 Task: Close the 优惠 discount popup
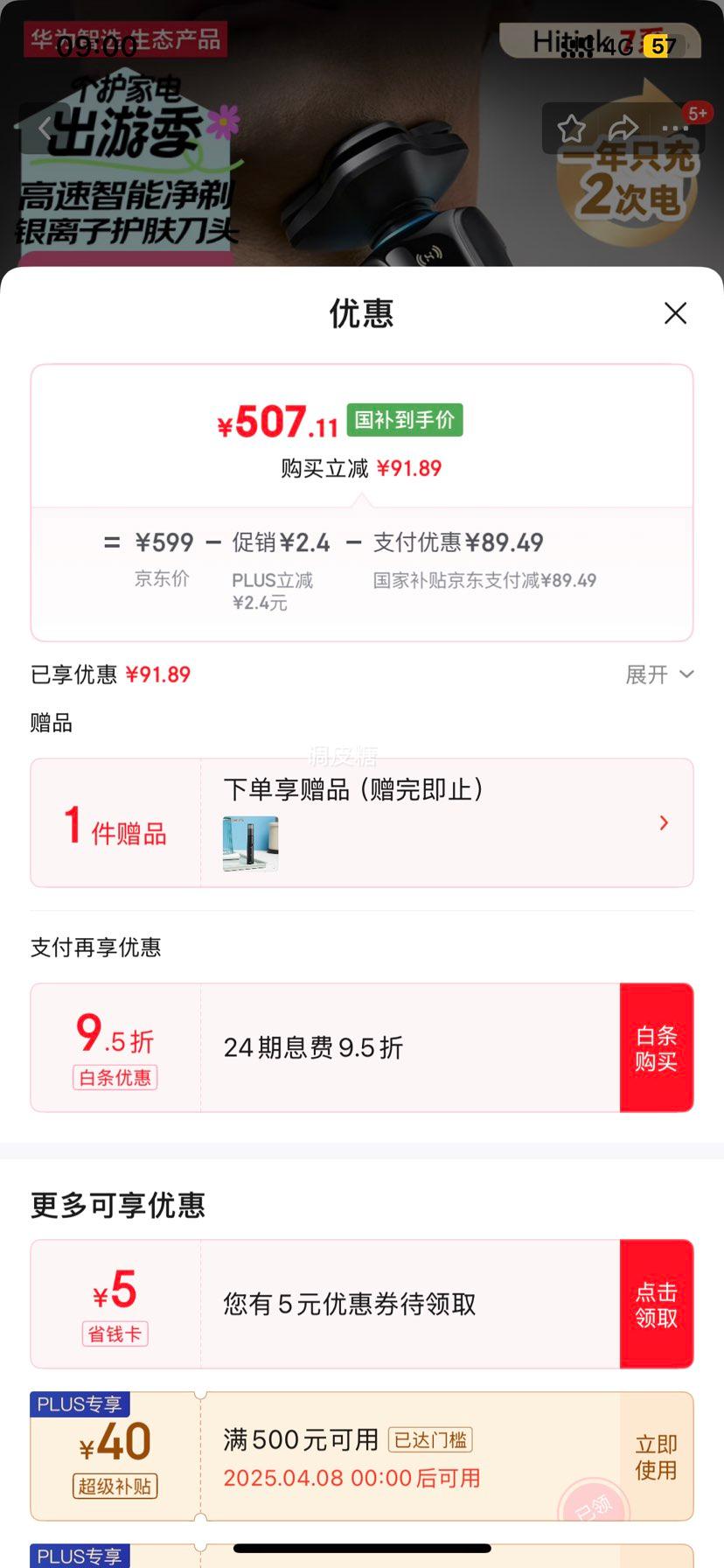coord(675,313)
